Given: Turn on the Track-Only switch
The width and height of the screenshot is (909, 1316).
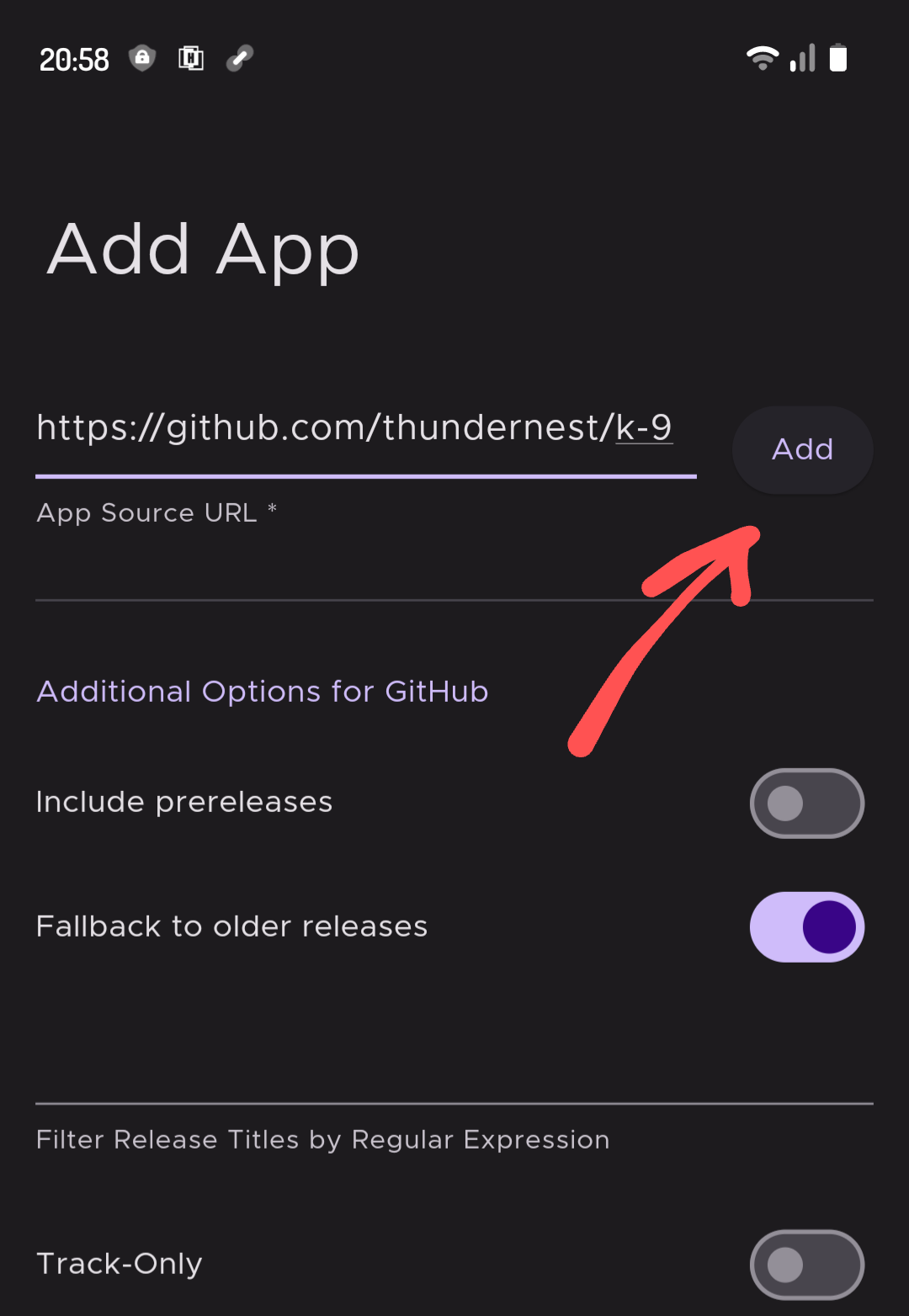Looking at the screenshot, I should pos(807,1264).
